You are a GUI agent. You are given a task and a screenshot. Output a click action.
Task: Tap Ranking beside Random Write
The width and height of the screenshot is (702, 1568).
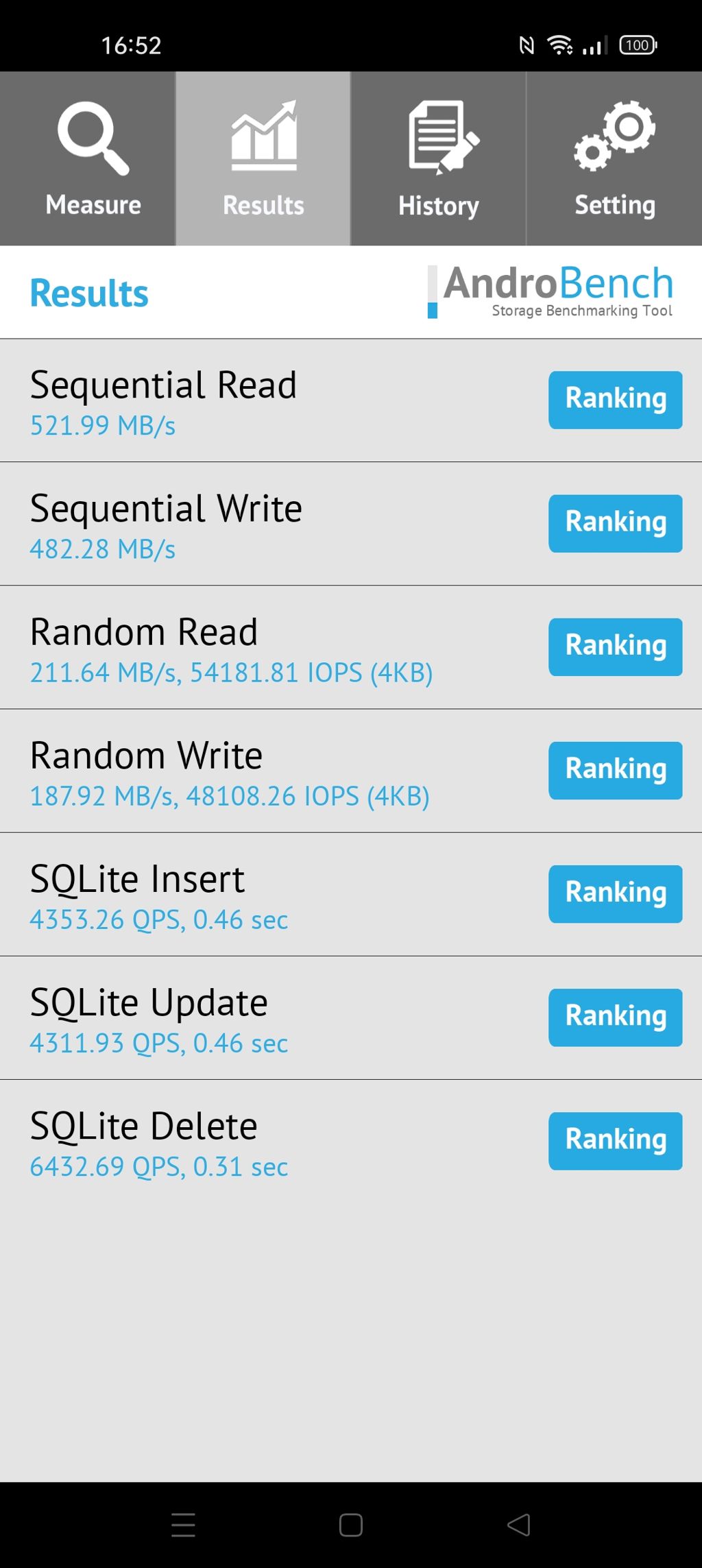pos(615,770)
